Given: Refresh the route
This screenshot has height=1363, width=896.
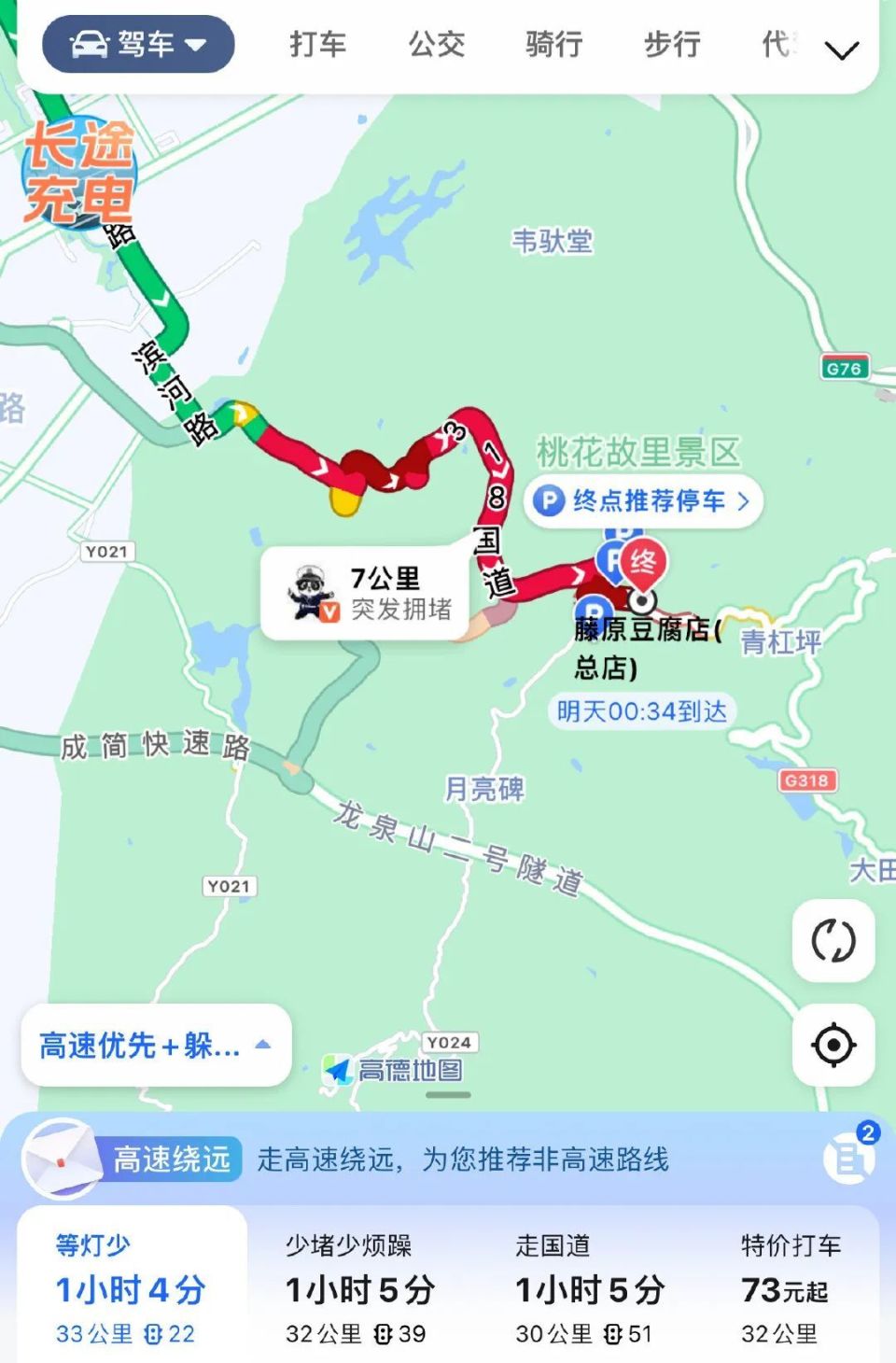Looking at the screenshot, I should 833,940.
